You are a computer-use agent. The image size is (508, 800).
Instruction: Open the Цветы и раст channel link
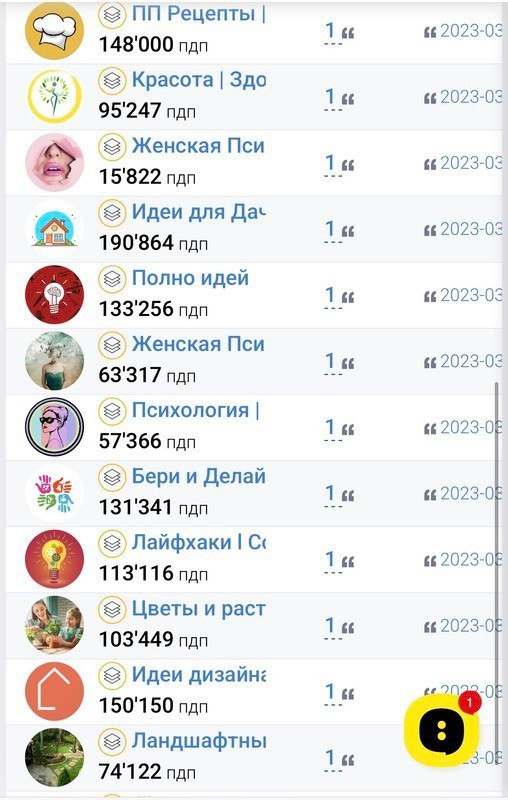tap(199, 609)
